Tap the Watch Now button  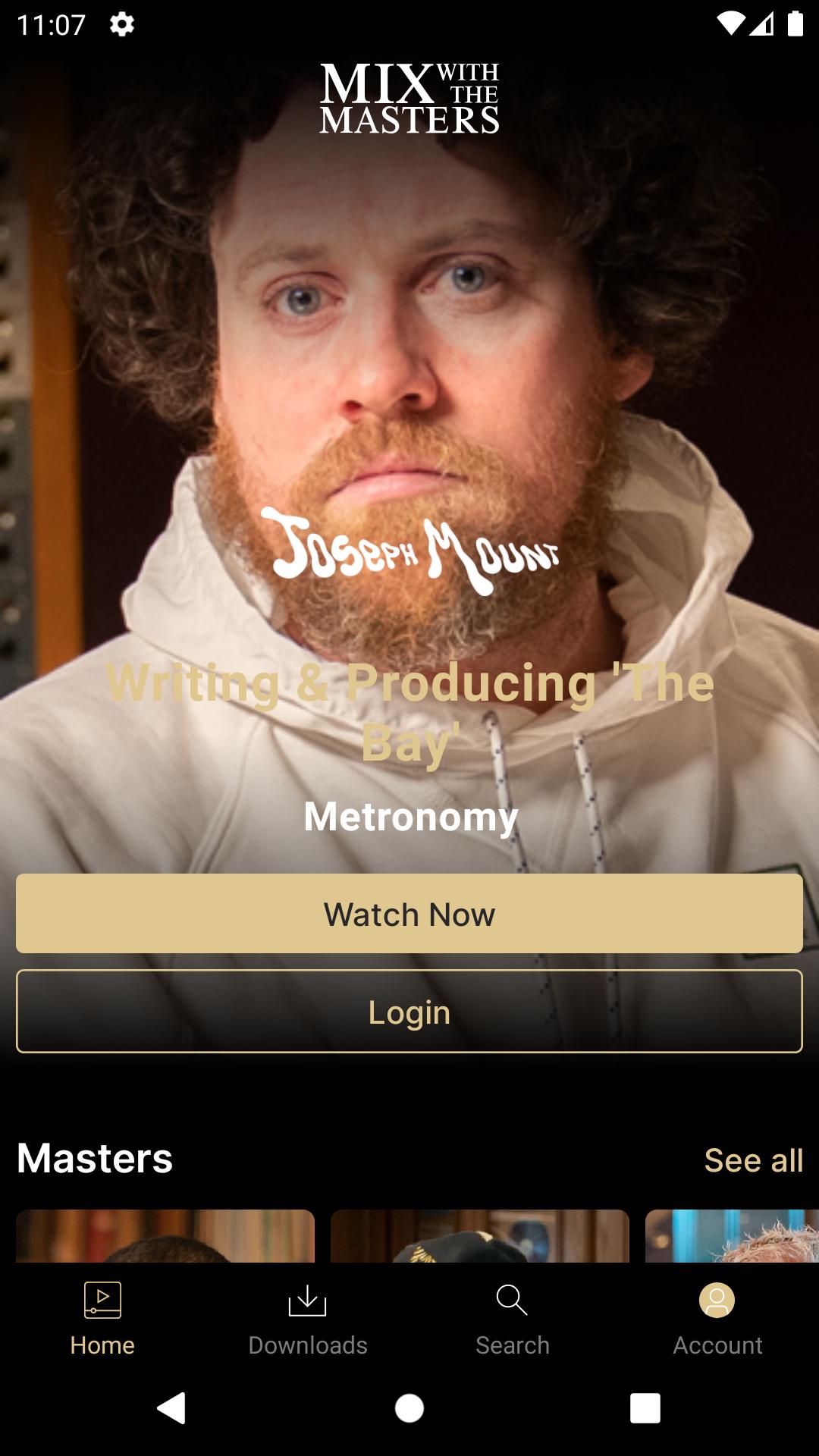point(409,914)
